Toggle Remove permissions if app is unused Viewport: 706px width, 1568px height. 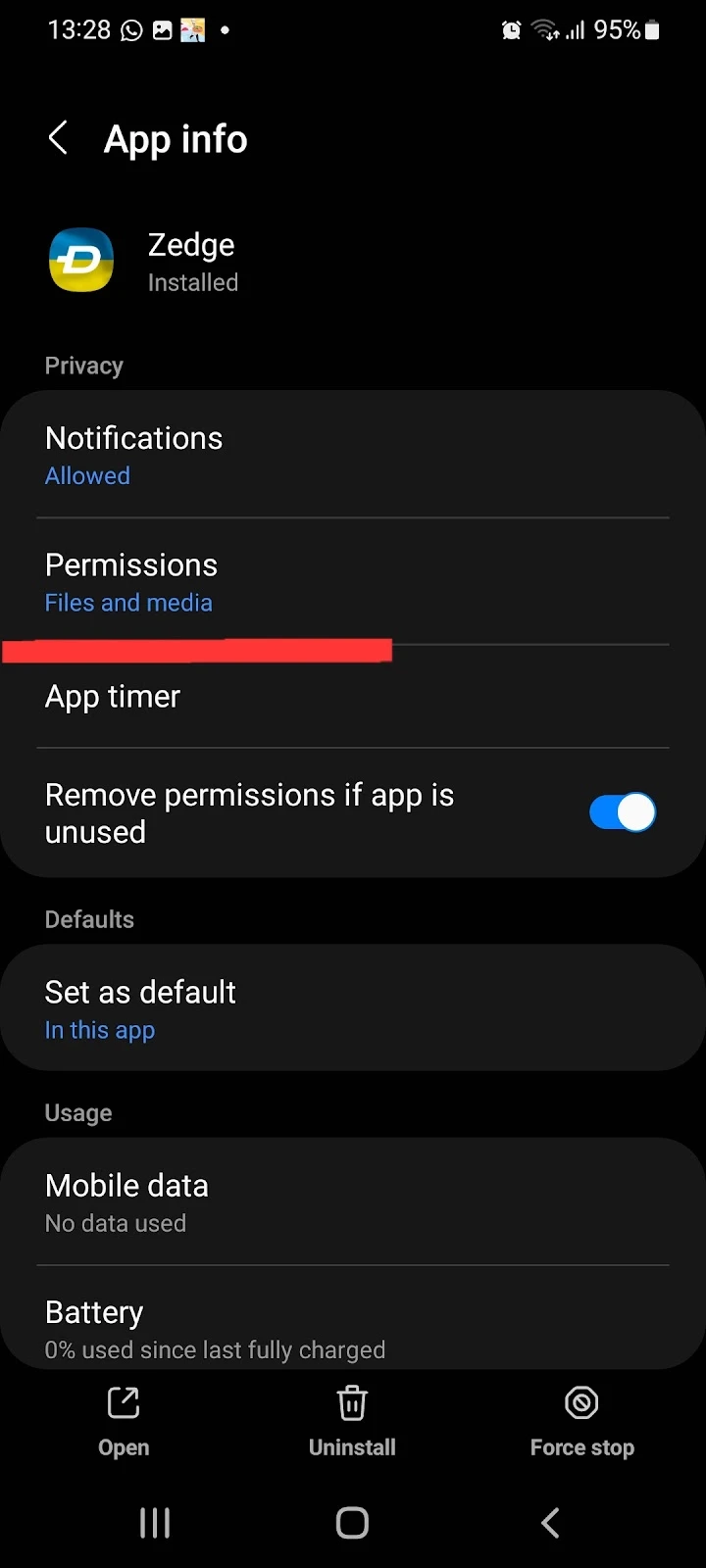[622, 812]
